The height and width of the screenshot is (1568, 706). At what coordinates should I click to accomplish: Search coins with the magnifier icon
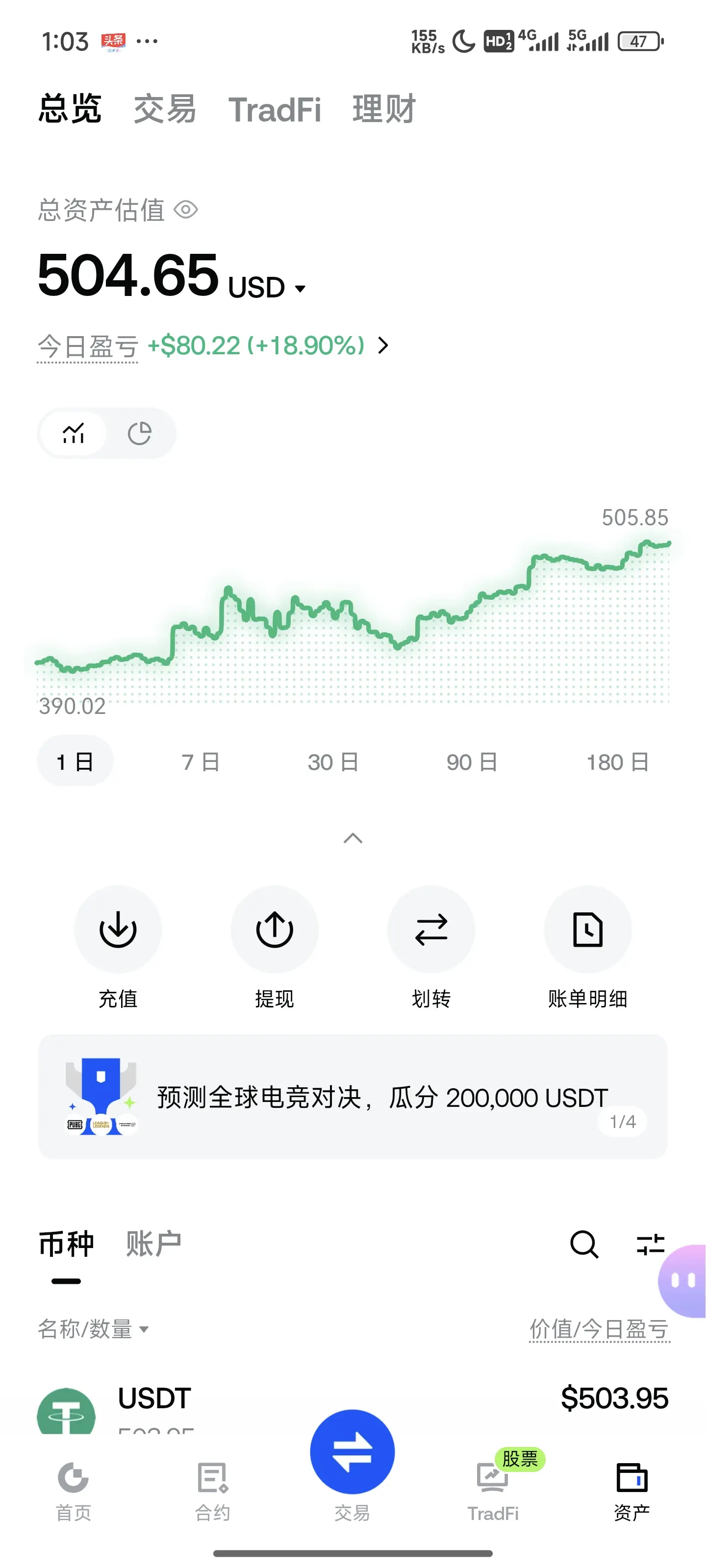pos(583,1244)
